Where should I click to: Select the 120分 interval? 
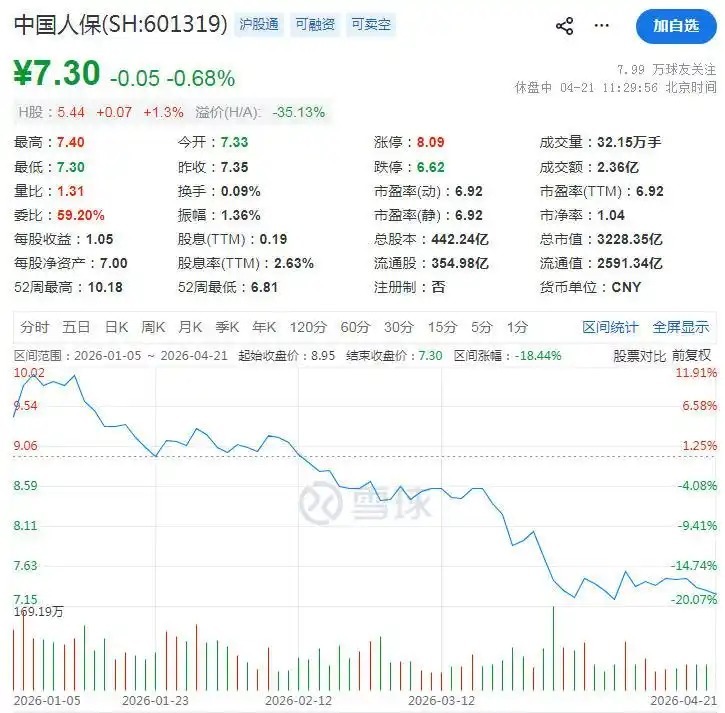308,326
